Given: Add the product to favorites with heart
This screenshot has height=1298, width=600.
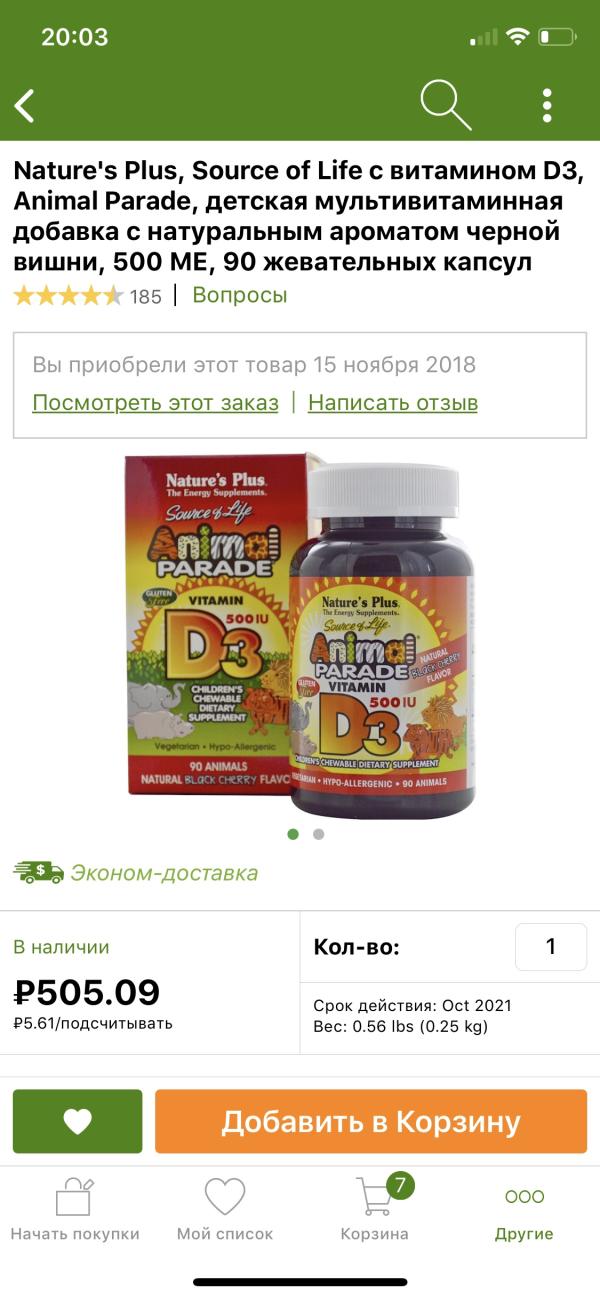Looking at the screenshot, I should pyautogui.click(x=78, y=1121).
